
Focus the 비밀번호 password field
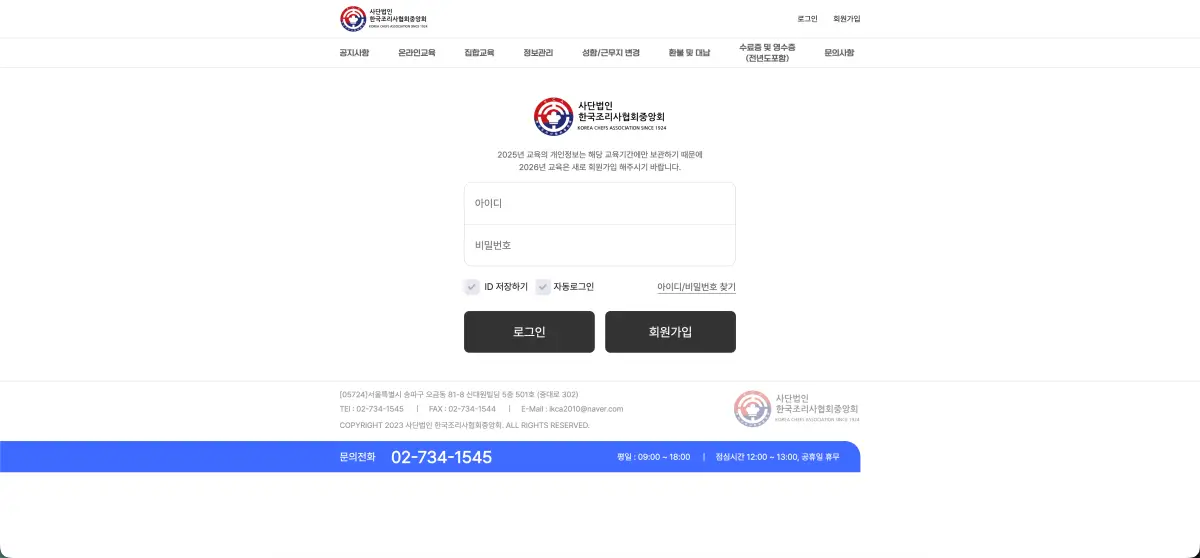pos(600,245)
